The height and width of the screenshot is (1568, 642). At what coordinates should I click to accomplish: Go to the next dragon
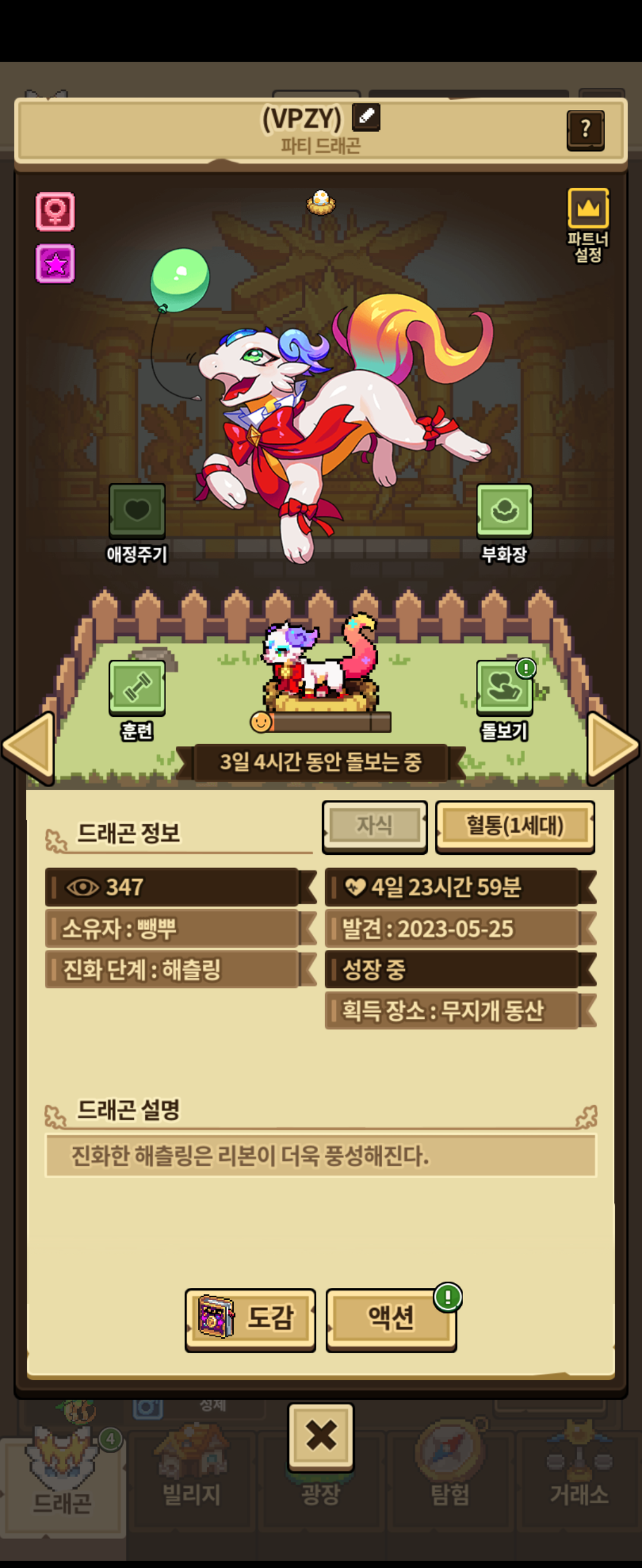(612, 747)
